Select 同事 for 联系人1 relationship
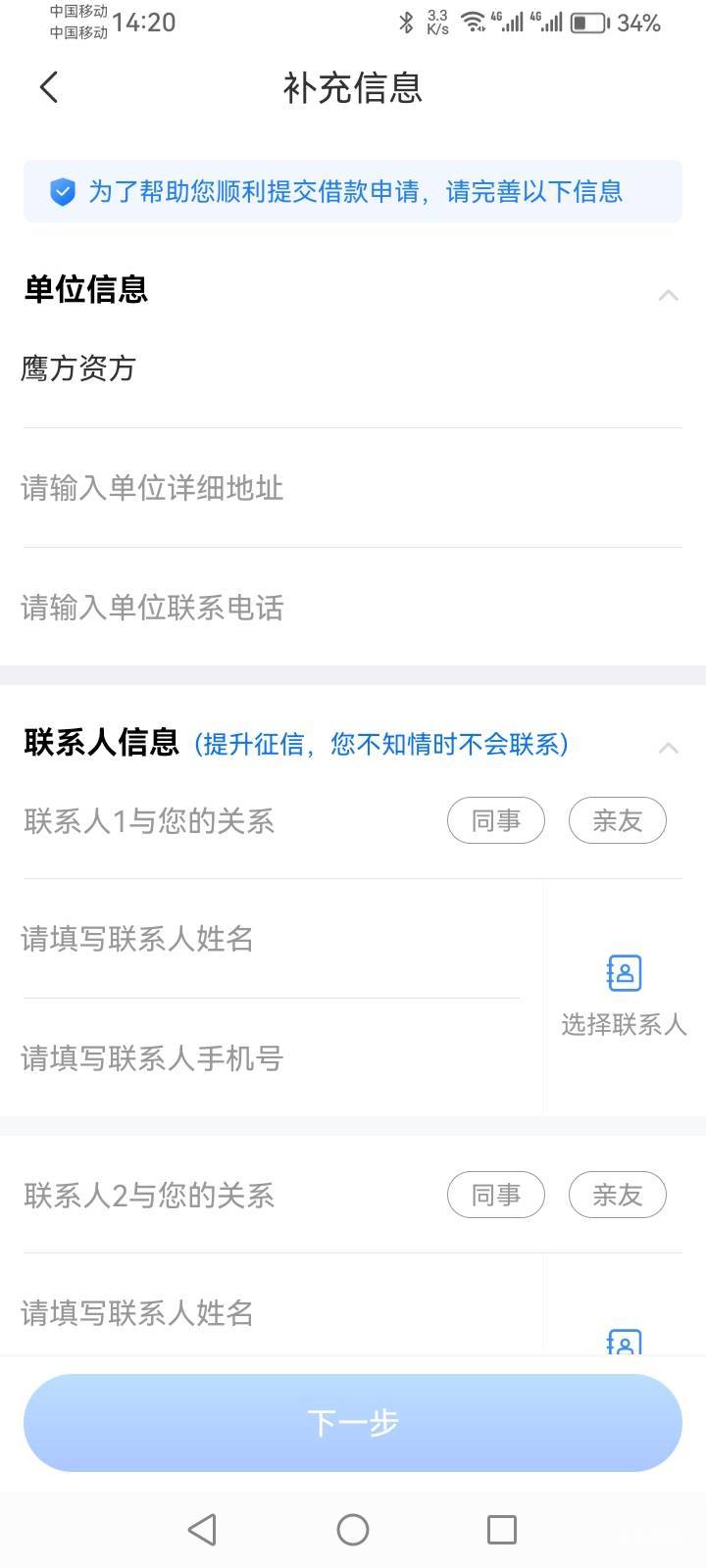This screenshot has width=706, height=1568. point(496,820)
